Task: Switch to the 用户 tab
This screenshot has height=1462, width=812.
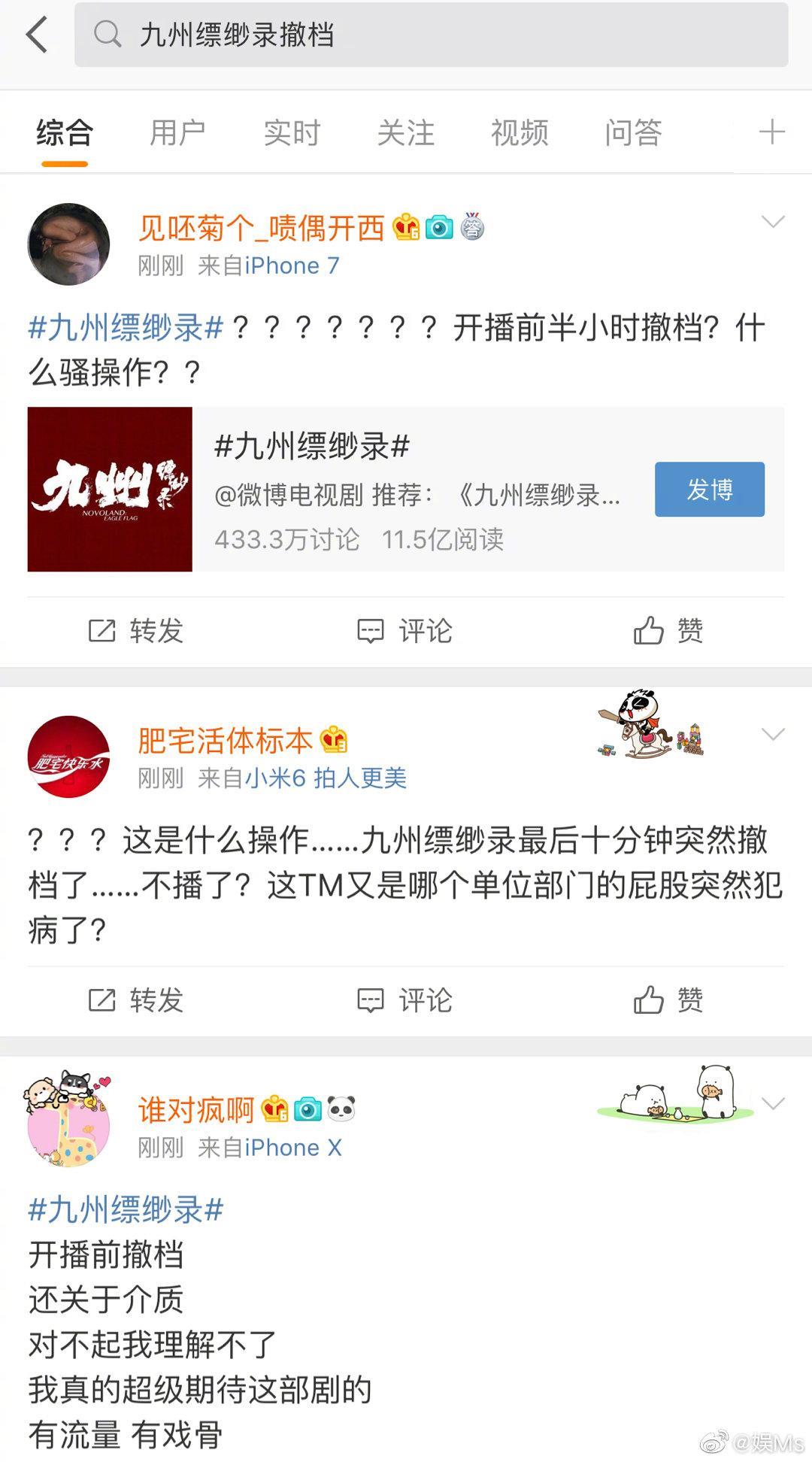Action: [177, 133]
